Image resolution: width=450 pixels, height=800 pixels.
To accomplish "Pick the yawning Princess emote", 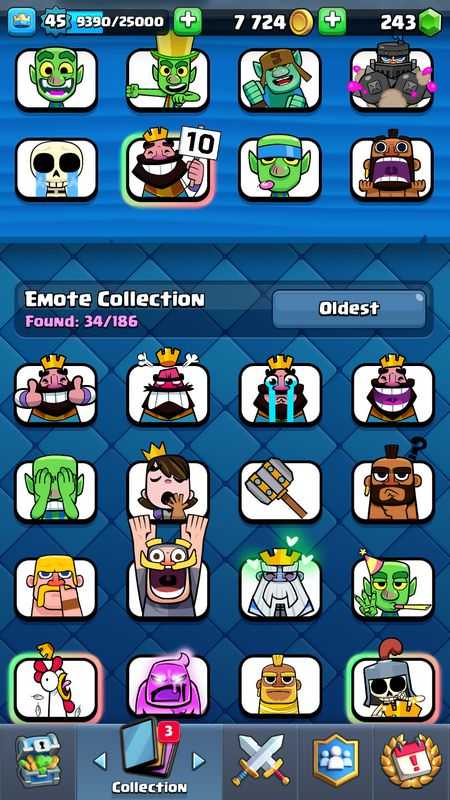I will click(x=168, y=485).
